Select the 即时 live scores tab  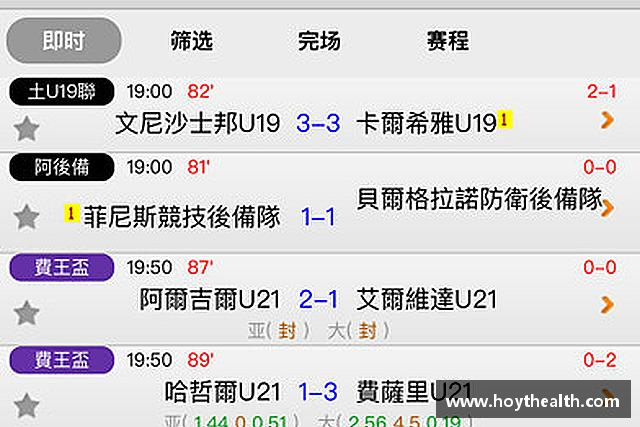tap(64, 41)
